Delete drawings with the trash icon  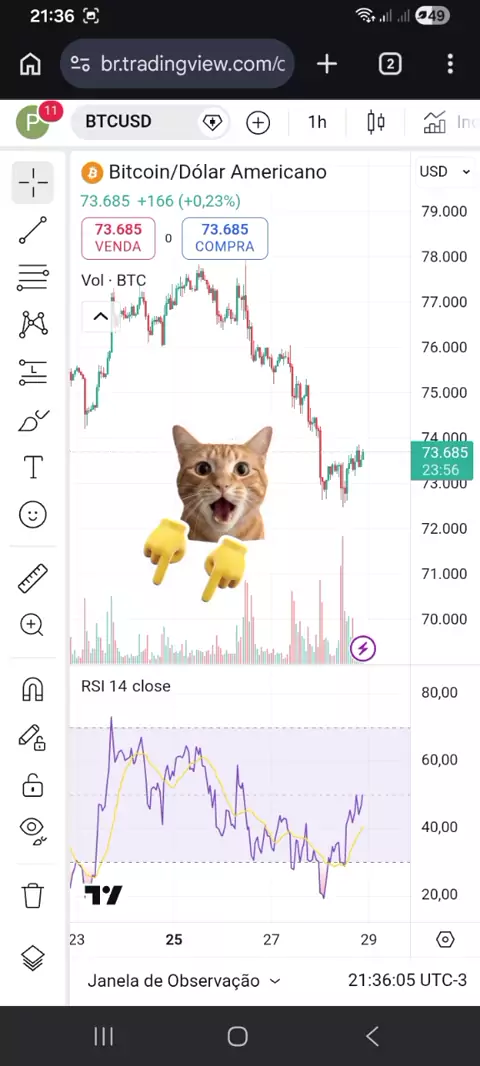click(33, 895)
